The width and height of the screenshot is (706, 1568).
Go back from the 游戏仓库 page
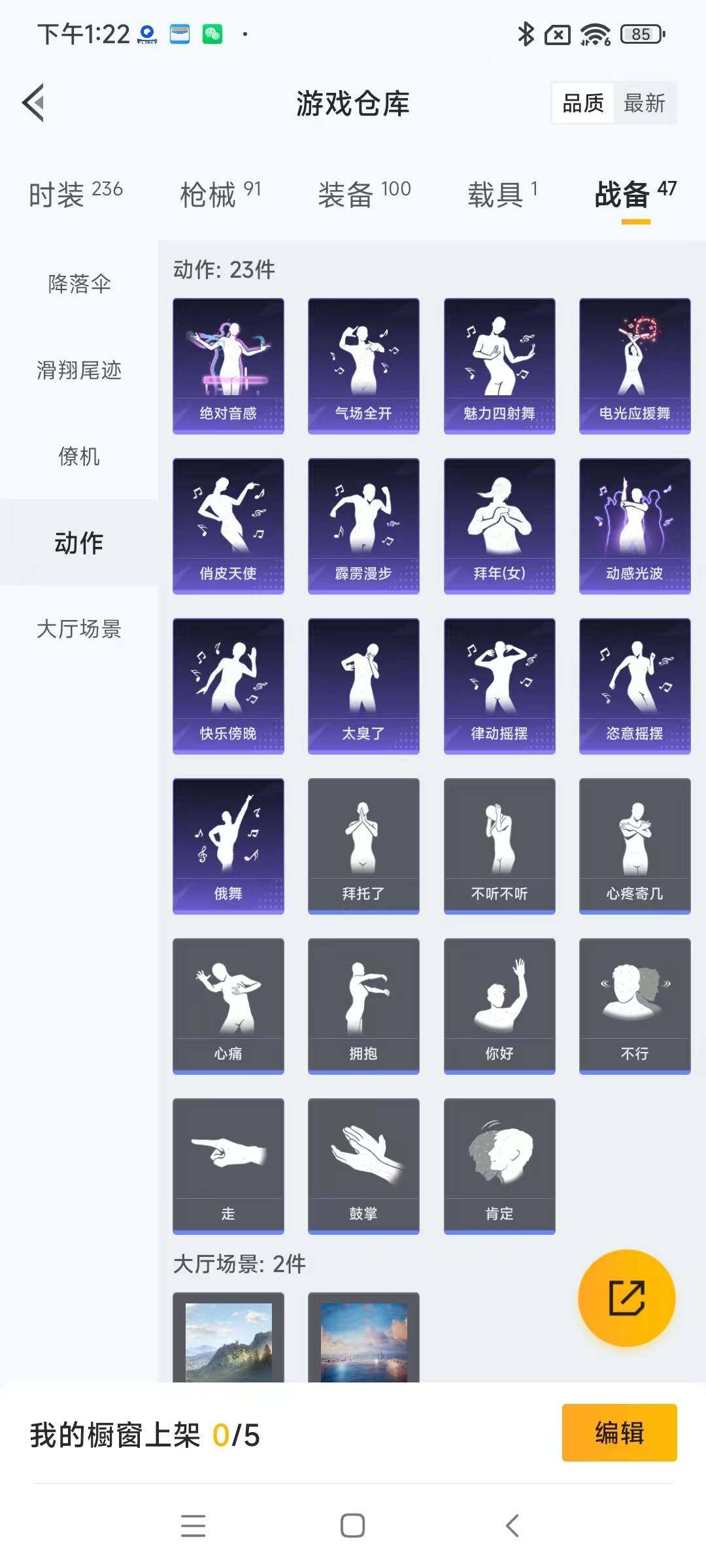pyautogui.click(x=34, y=103)
